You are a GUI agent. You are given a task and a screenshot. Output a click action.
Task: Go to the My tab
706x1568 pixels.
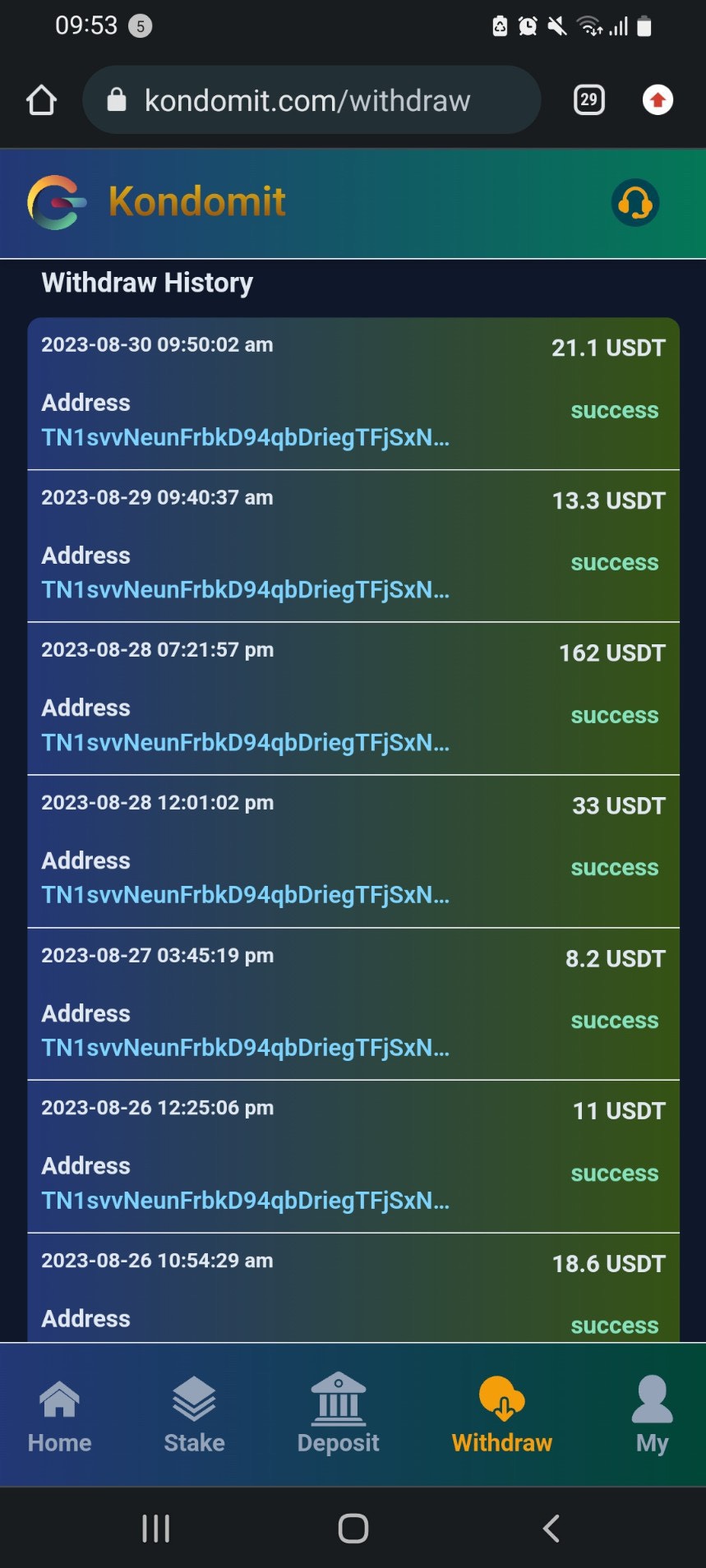coord(652,1414)
